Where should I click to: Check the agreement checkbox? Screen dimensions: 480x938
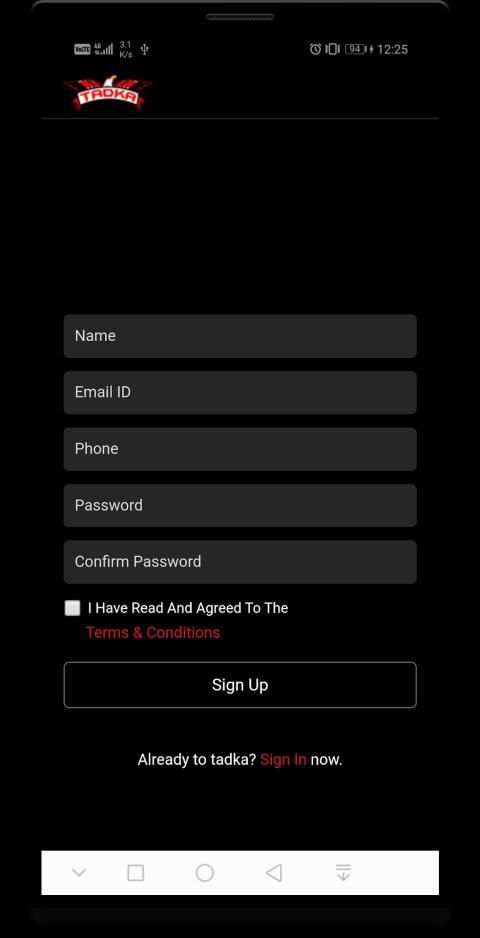(72, 608)
